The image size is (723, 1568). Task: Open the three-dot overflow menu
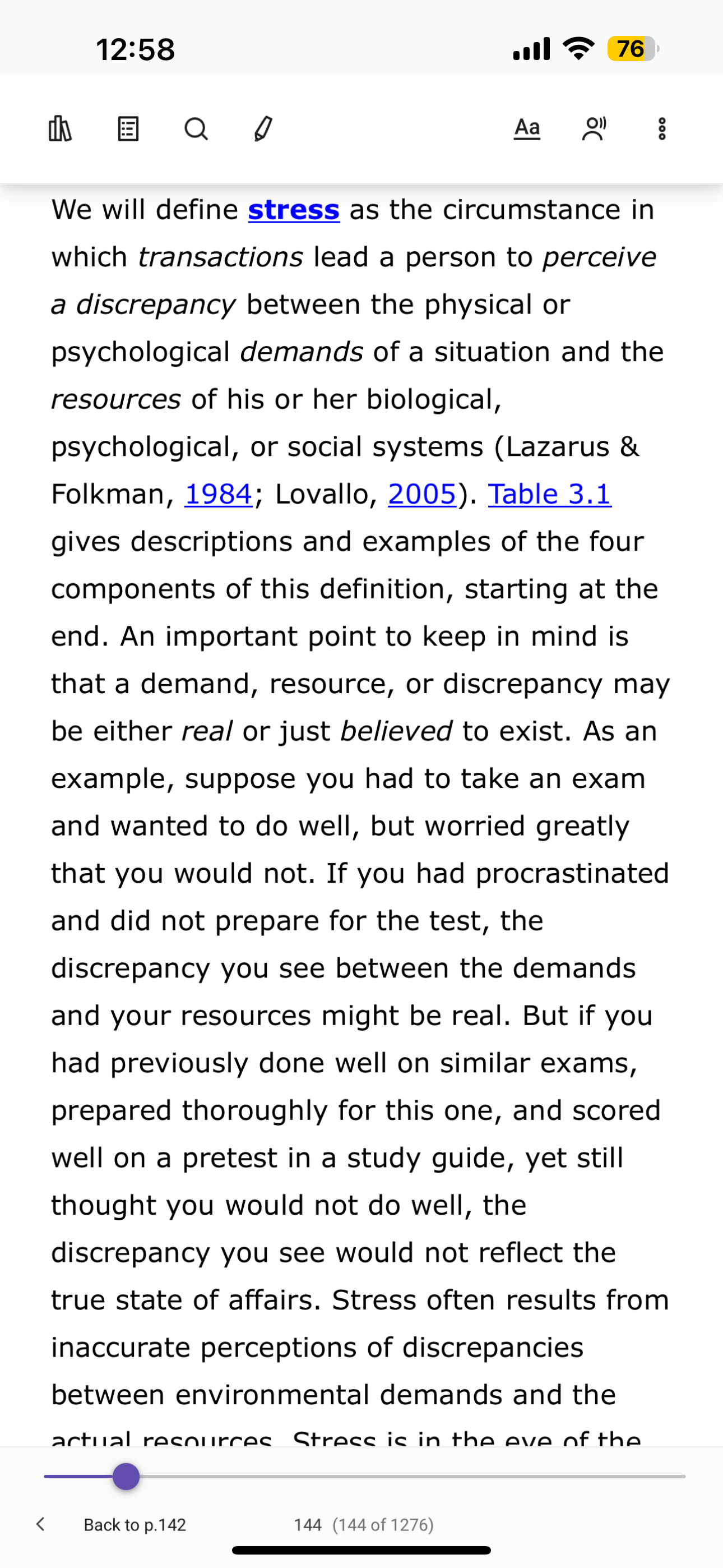(x=662, y=129)
